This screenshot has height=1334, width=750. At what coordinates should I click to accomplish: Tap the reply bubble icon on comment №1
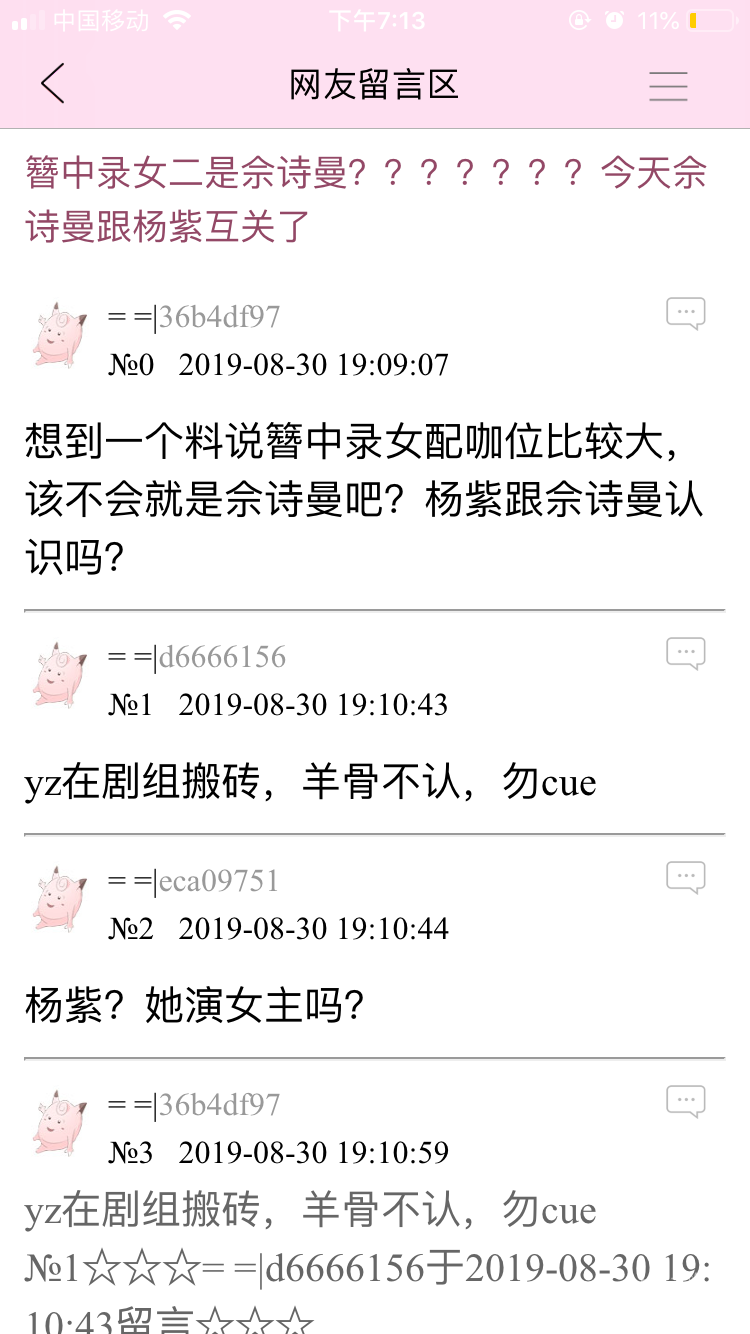point(686,651)
